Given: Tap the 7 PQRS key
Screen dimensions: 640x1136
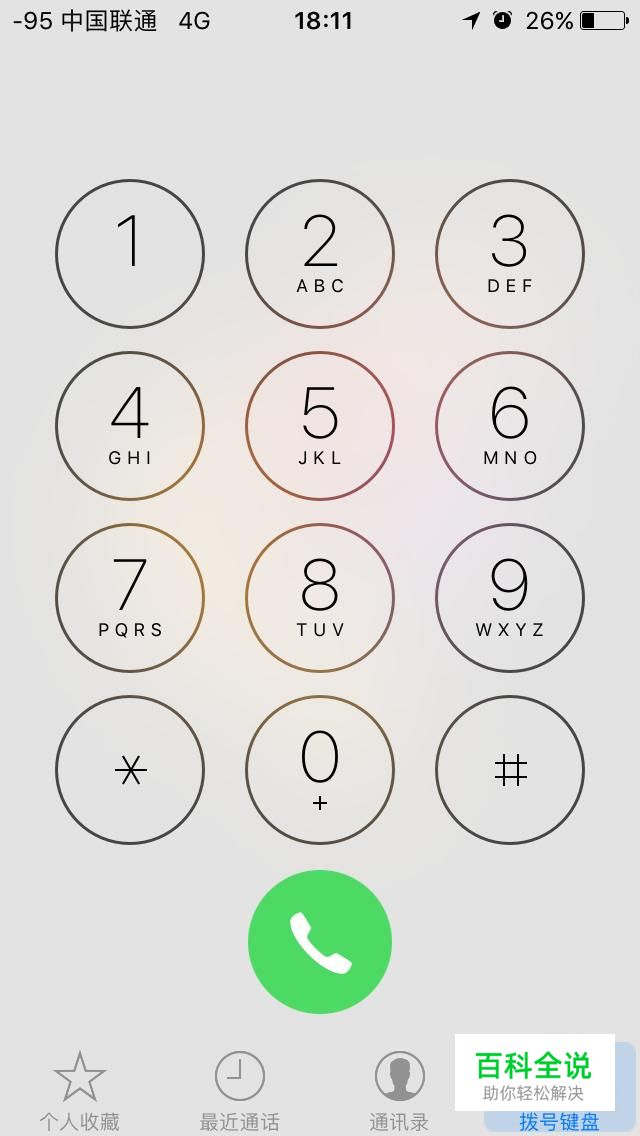Looking at the screenshot, I should coord(130,598).
